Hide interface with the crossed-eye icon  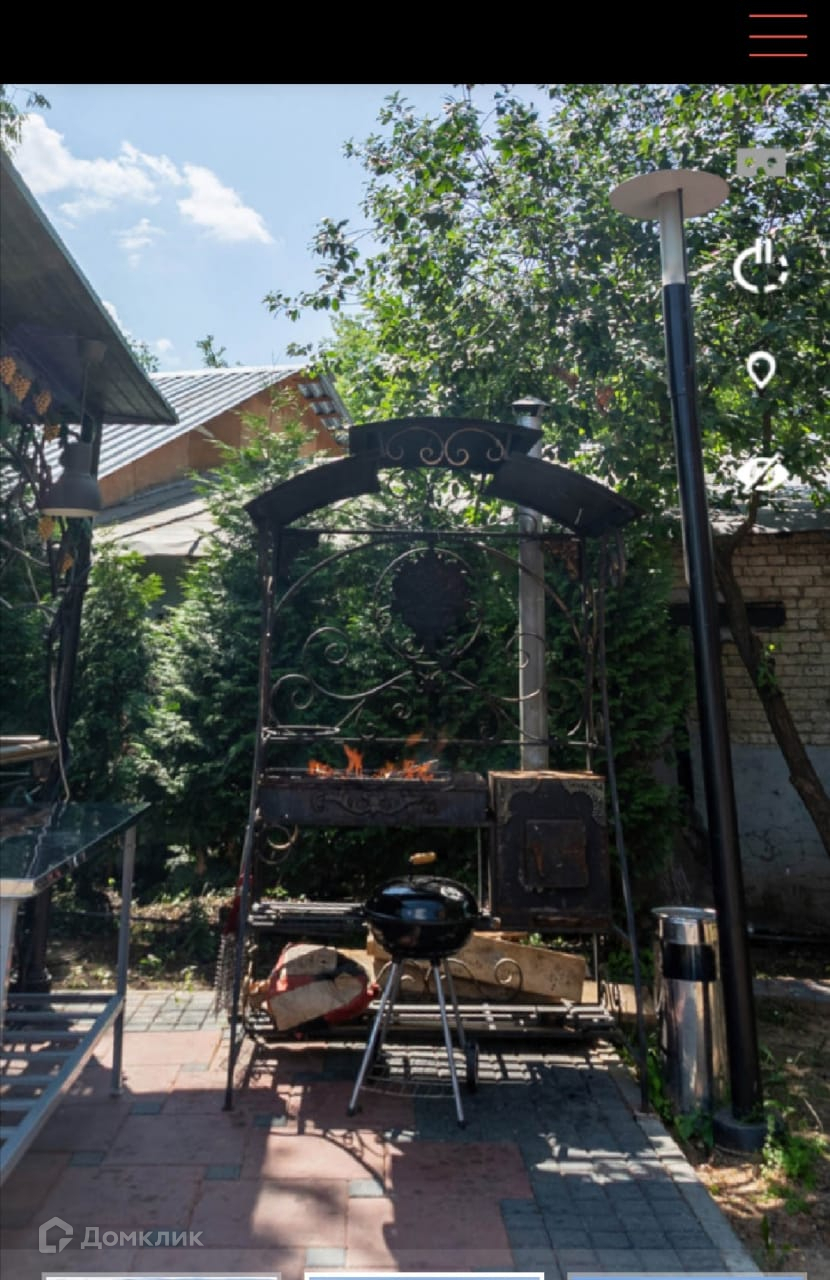[762, 474]
